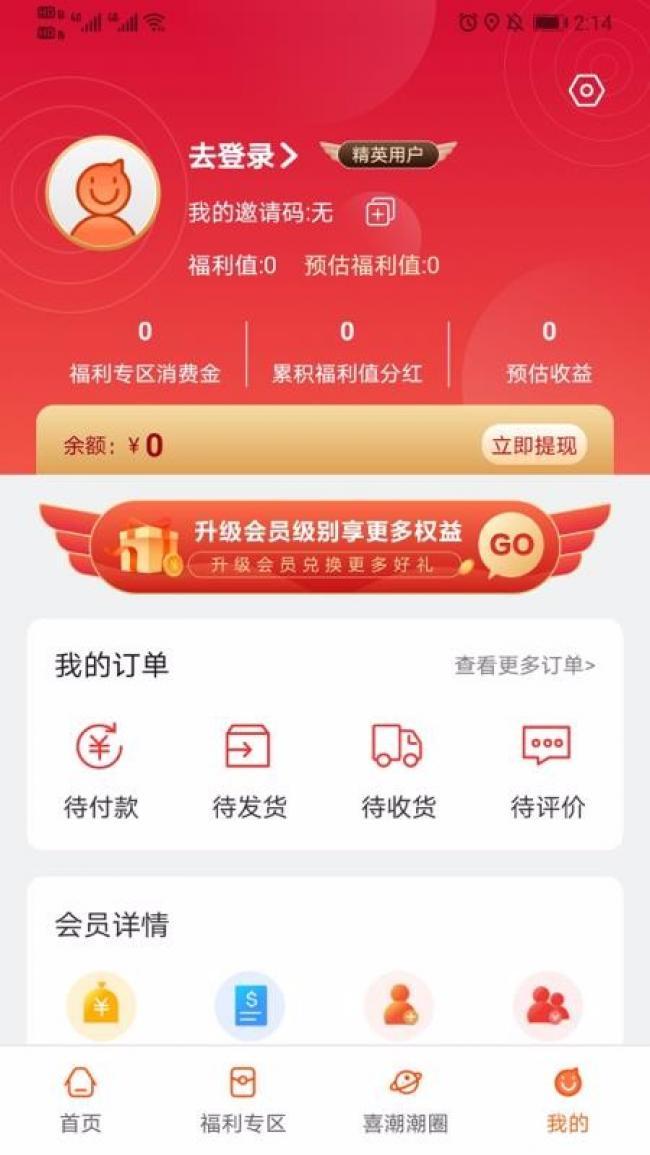
Task: Copy the invitation code
Action: click(380, 212)
